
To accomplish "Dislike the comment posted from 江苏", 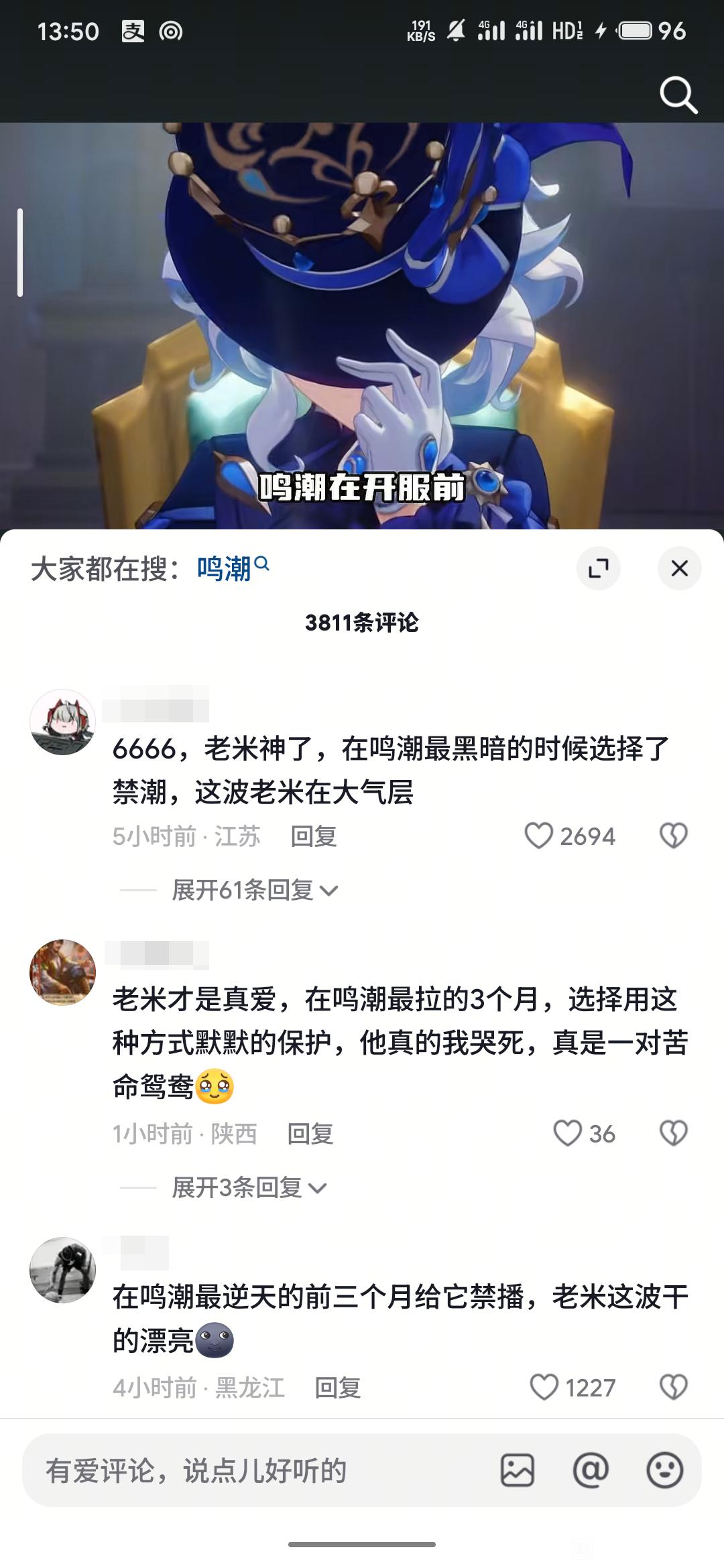I will [674, 836].
